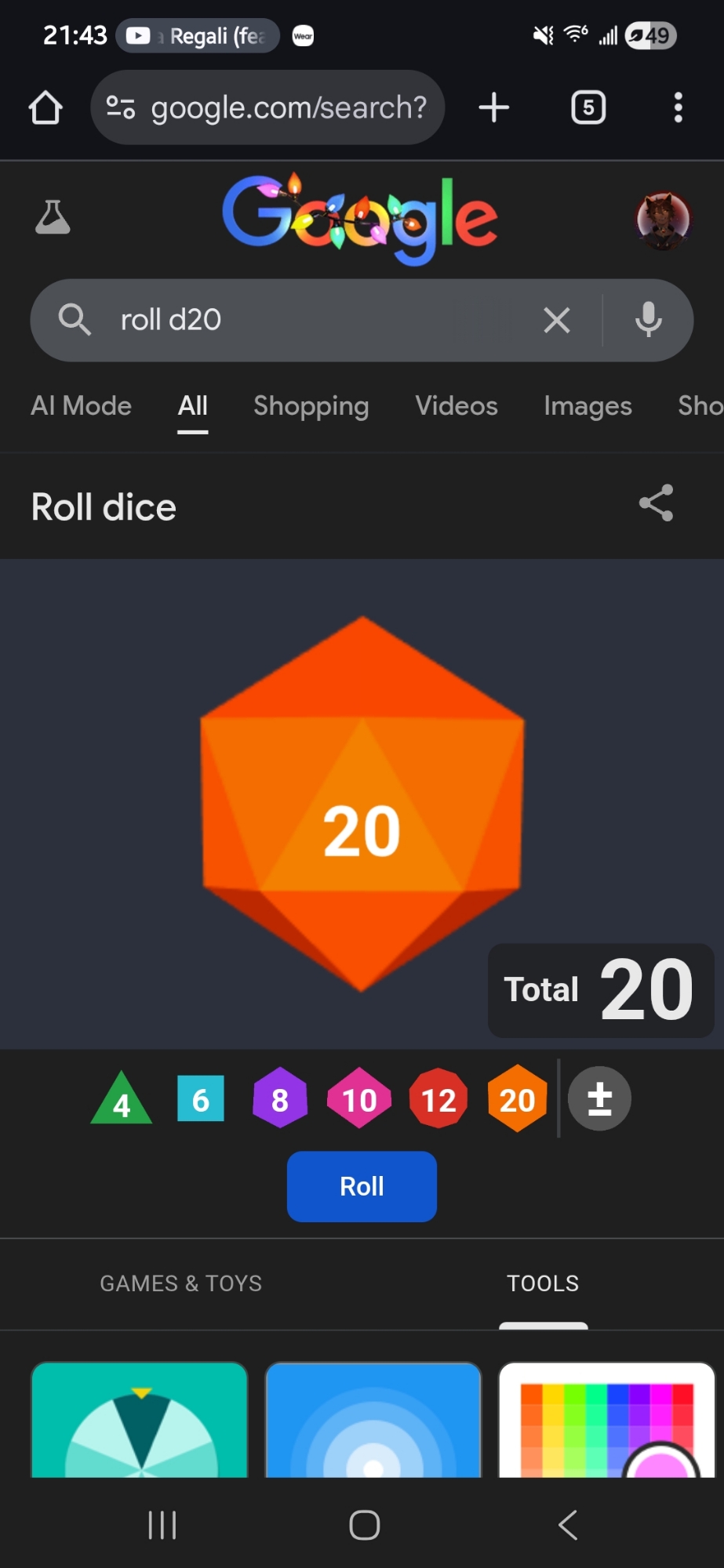
Task: Add a modifier with the plus-minus button
Action: (x=599, y=1098)
